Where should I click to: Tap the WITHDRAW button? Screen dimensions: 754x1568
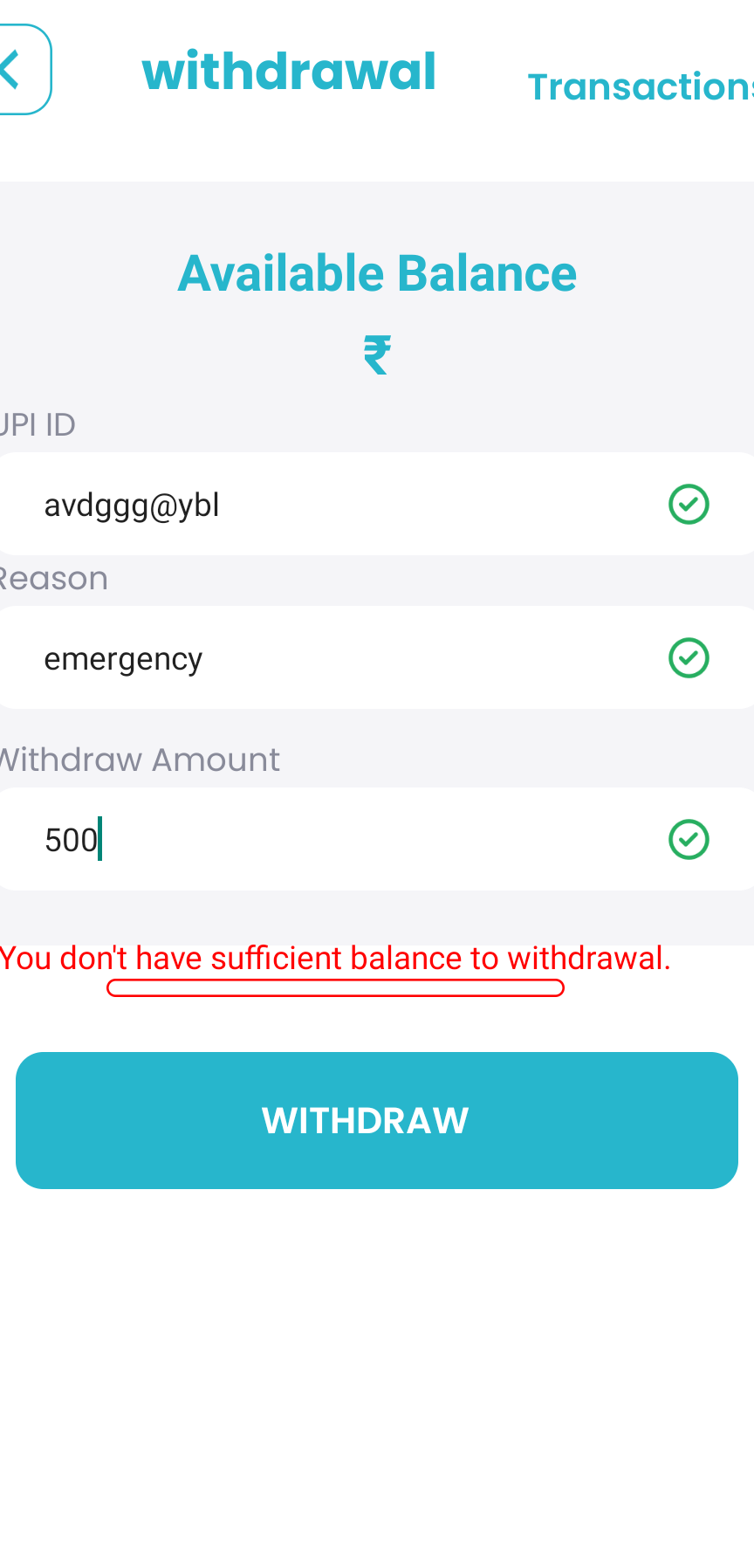(x=377, y=1120)
